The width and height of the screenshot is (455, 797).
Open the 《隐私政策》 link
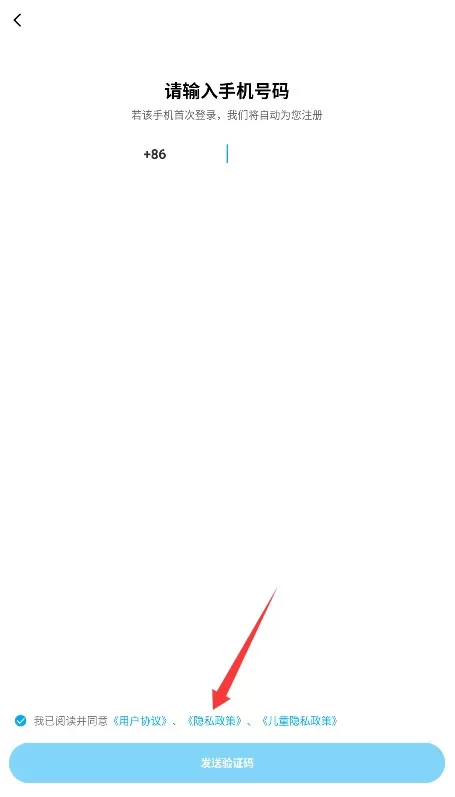click(x=214, y=720)
